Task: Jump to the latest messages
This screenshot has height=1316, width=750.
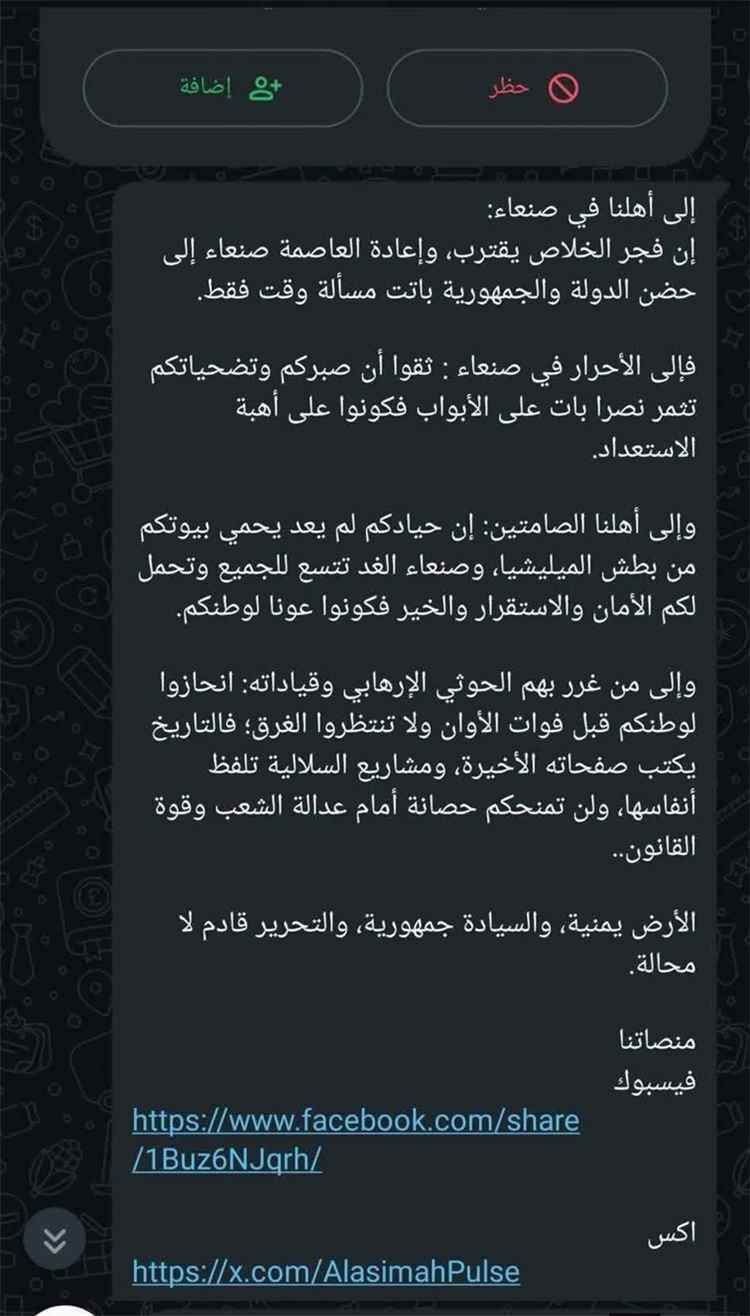Action: [57, 1241]
